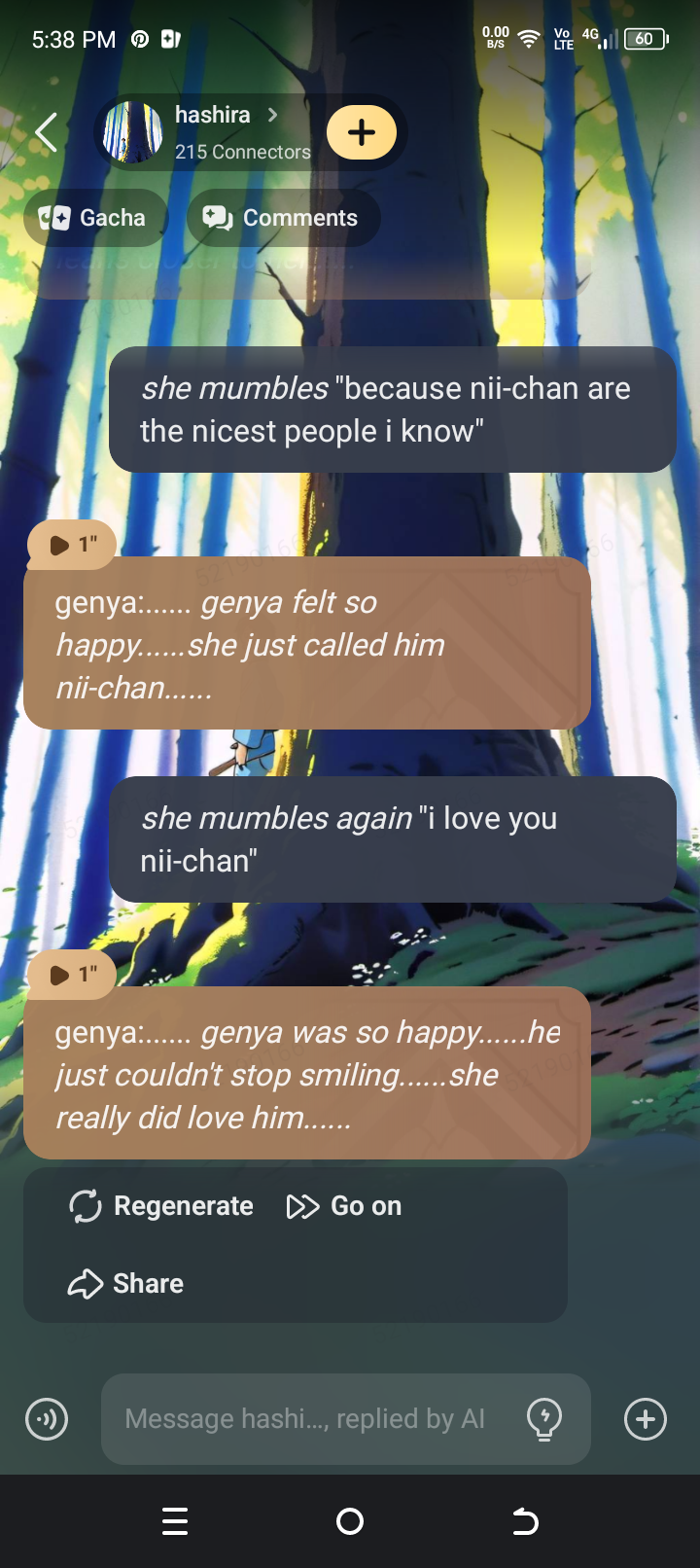Open the Comments chip

[x=282, y=218]
